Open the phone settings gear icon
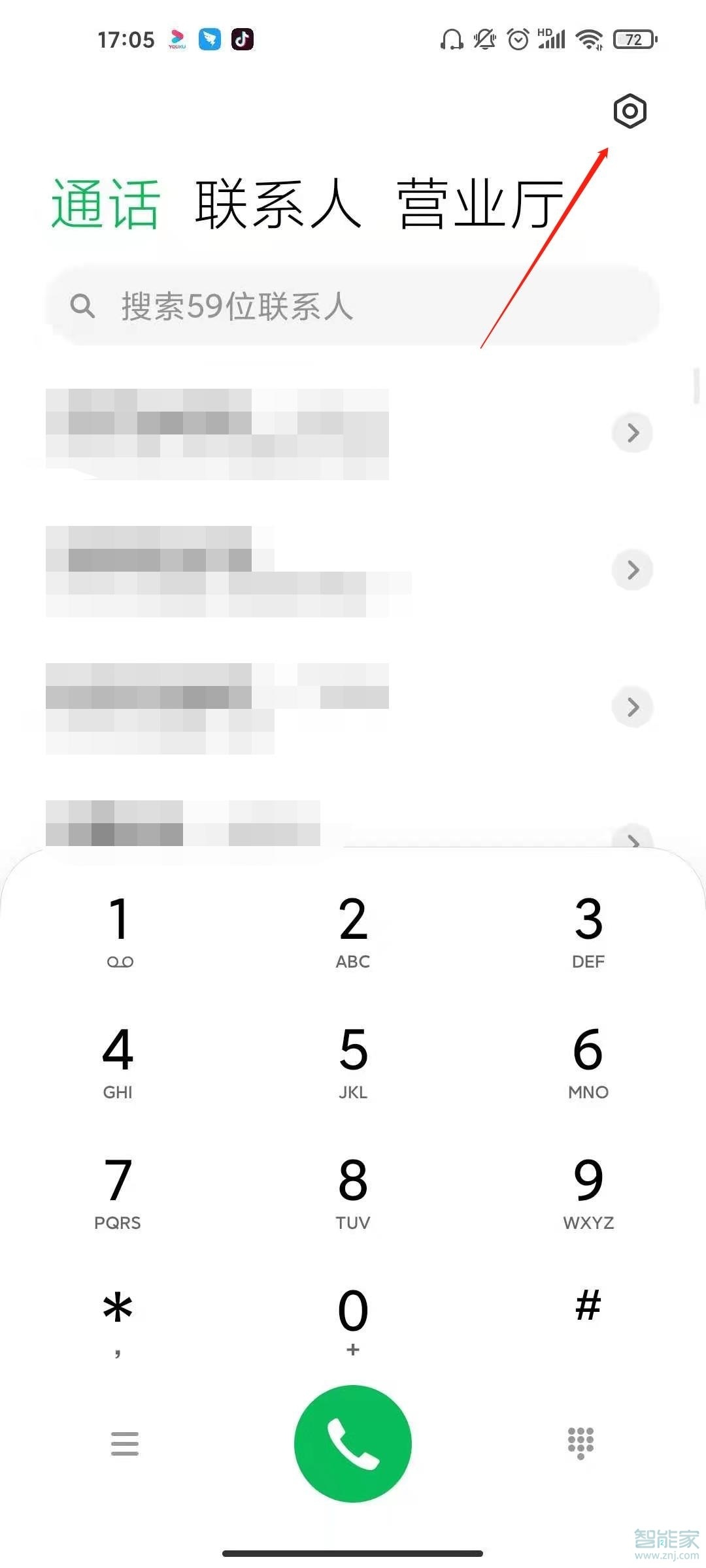Viewport: 706px width, 1568px height. (630, 111)
